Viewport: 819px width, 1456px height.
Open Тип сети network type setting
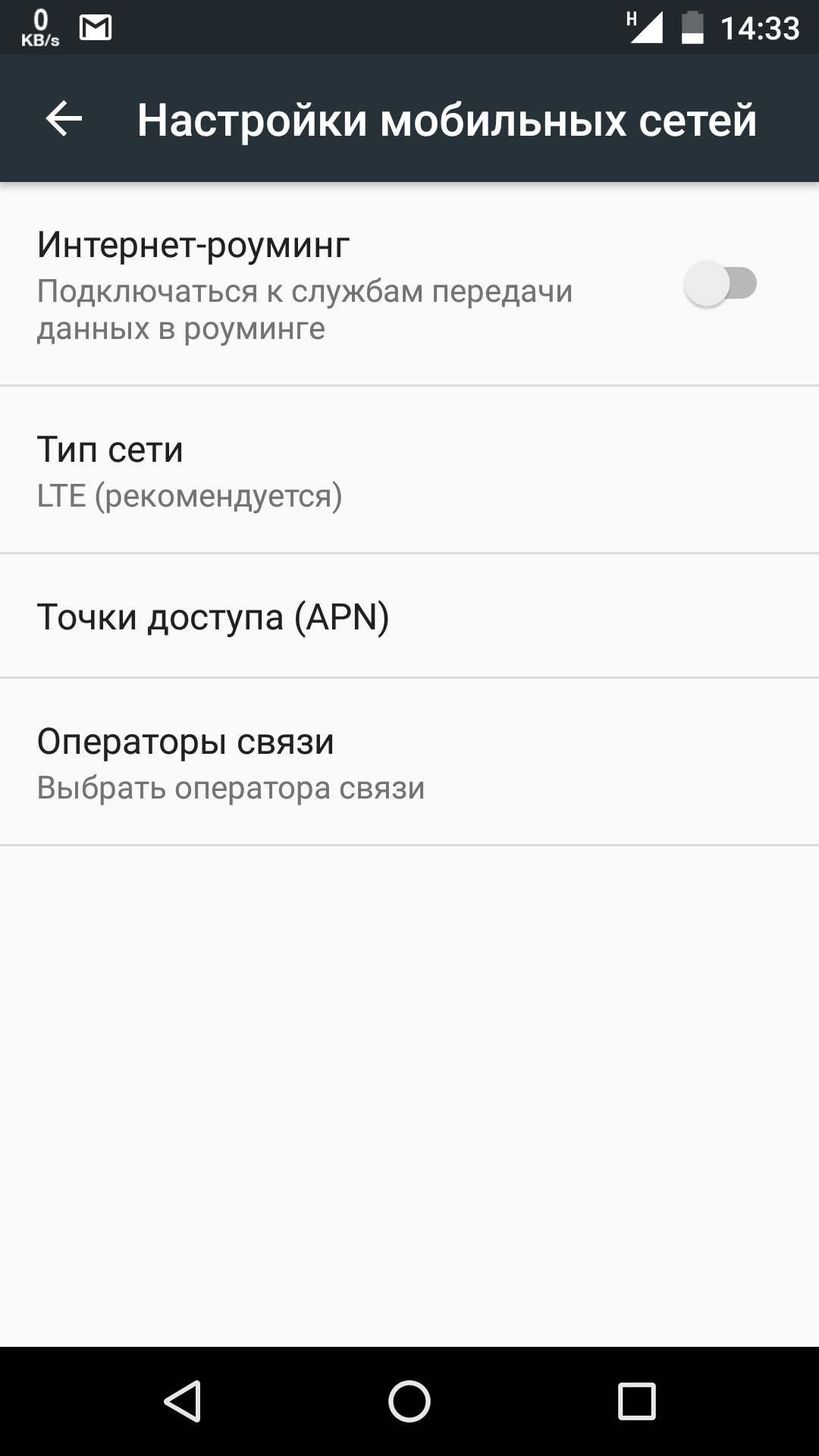(409, 470)
